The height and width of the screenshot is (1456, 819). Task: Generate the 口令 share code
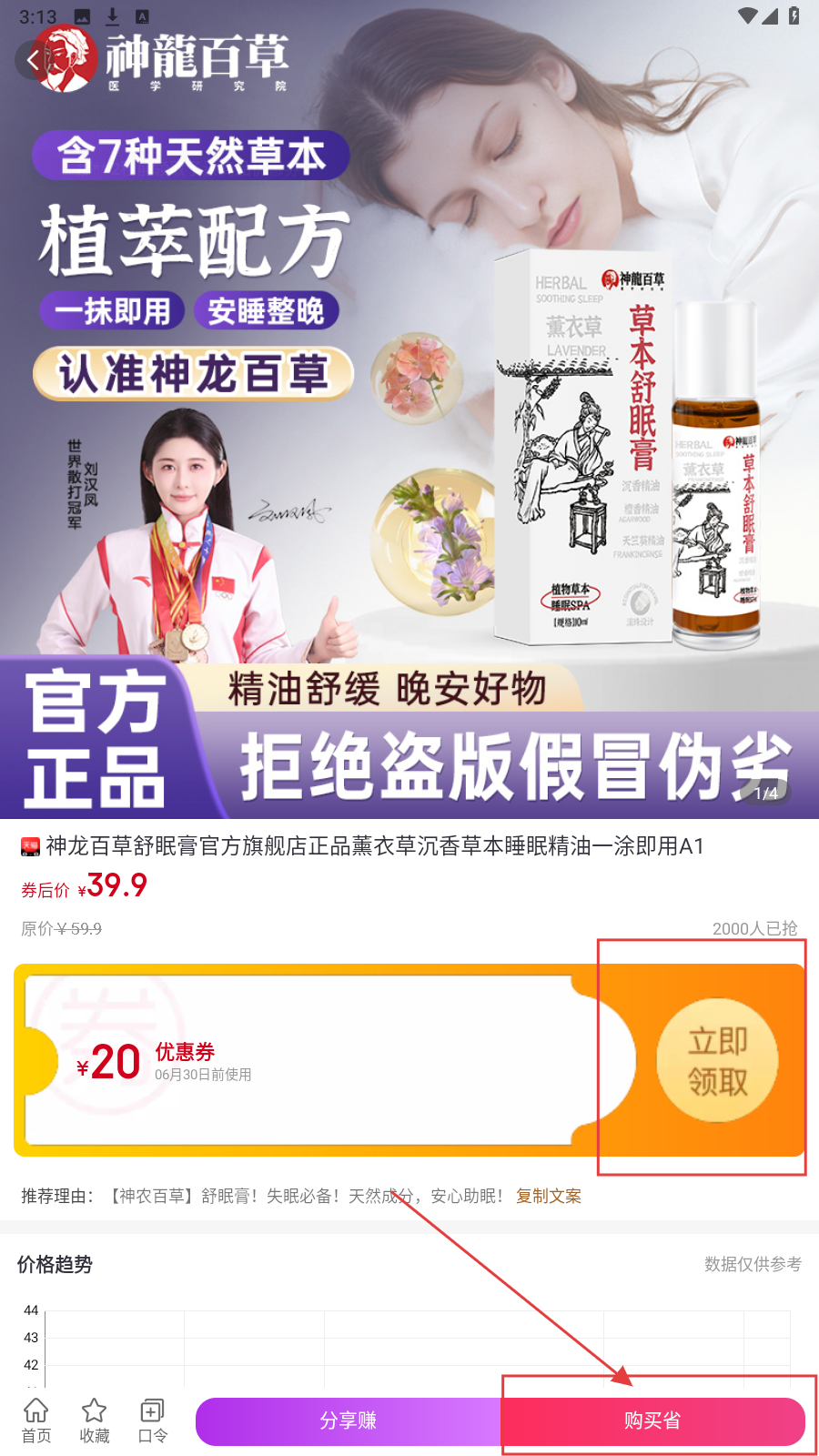pos(152,1421)
